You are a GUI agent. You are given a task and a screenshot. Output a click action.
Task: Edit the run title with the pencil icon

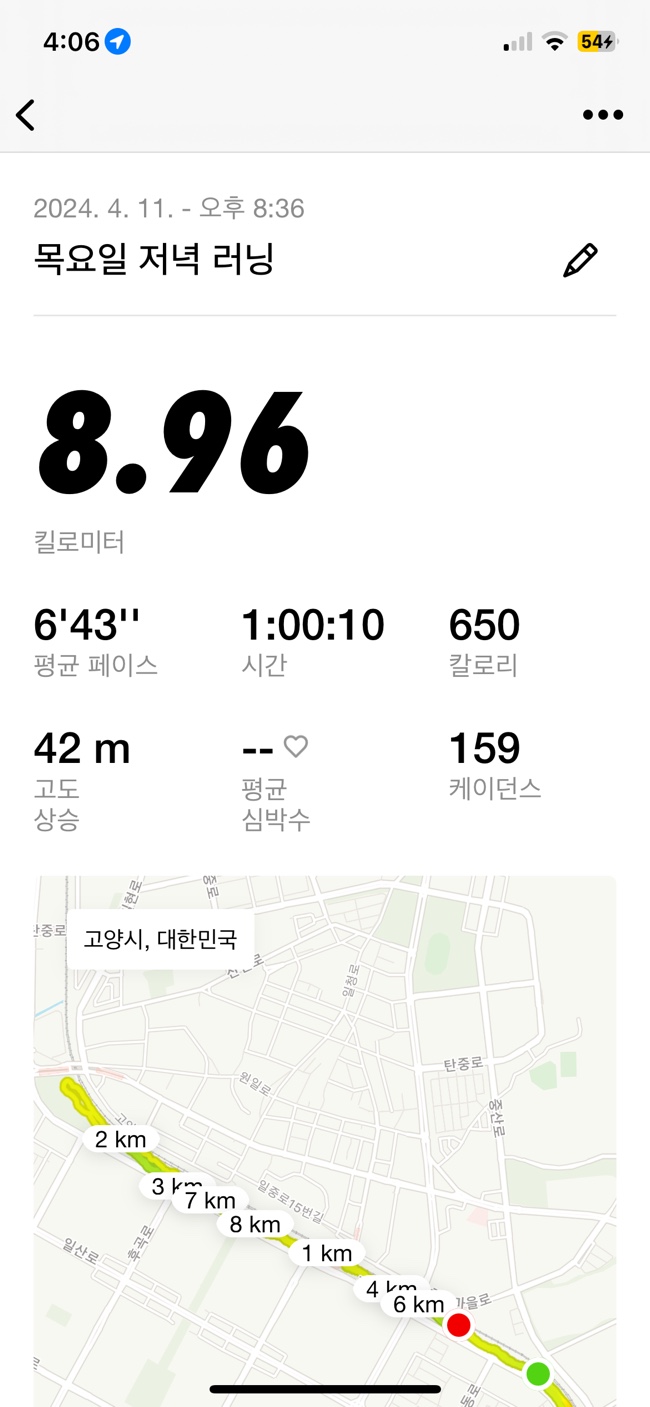coord(580,260)
